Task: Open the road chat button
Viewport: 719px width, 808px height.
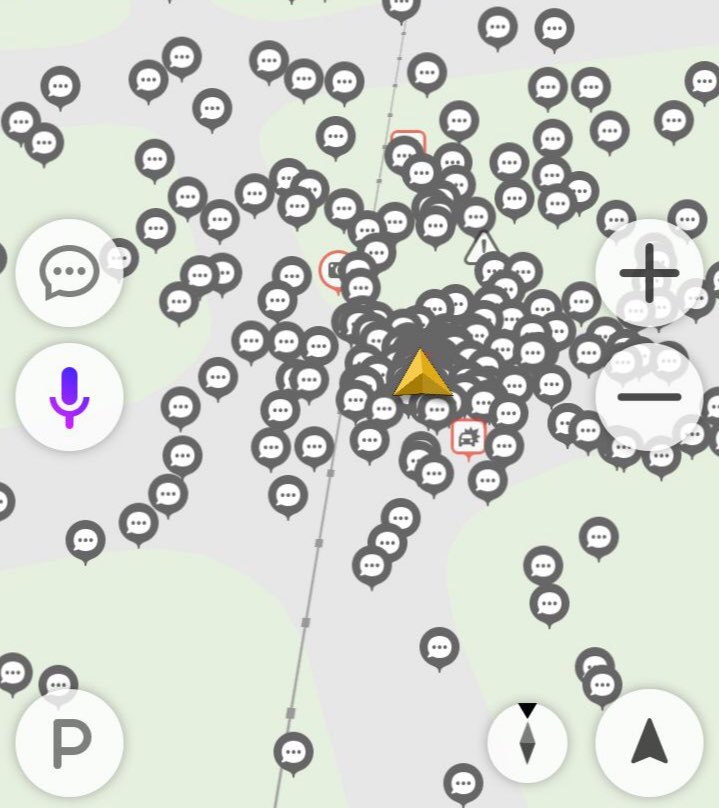Action: (69, 272)
